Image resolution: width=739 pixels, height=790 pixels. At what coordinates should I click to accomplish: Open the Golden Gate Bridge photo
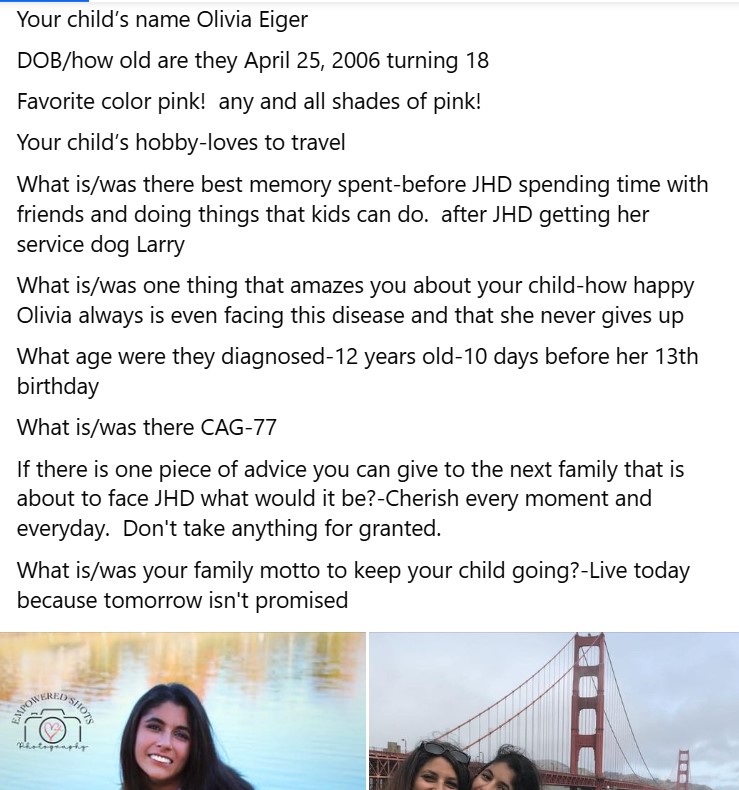click(554, 711)
